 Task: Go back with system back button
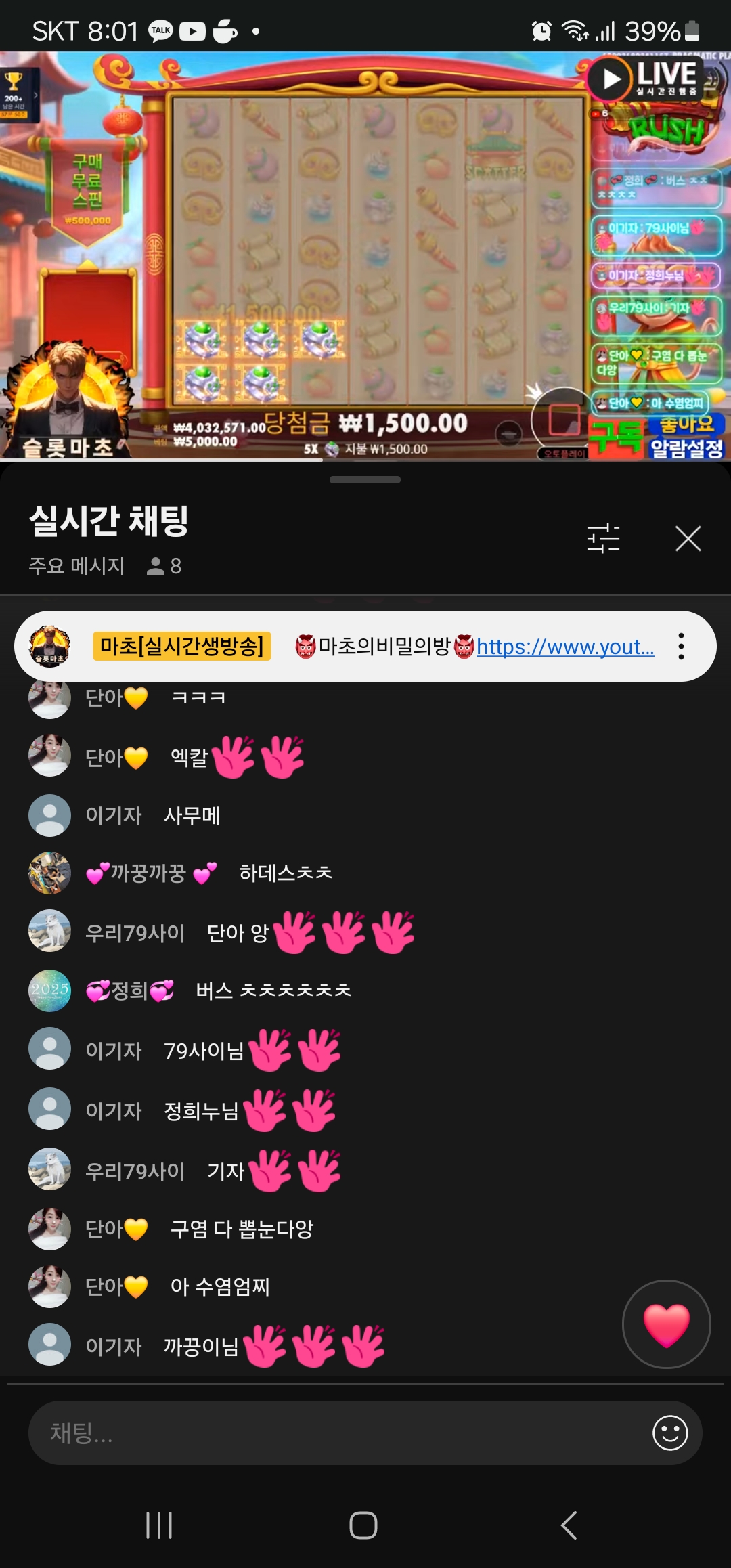pos(569,1525)
